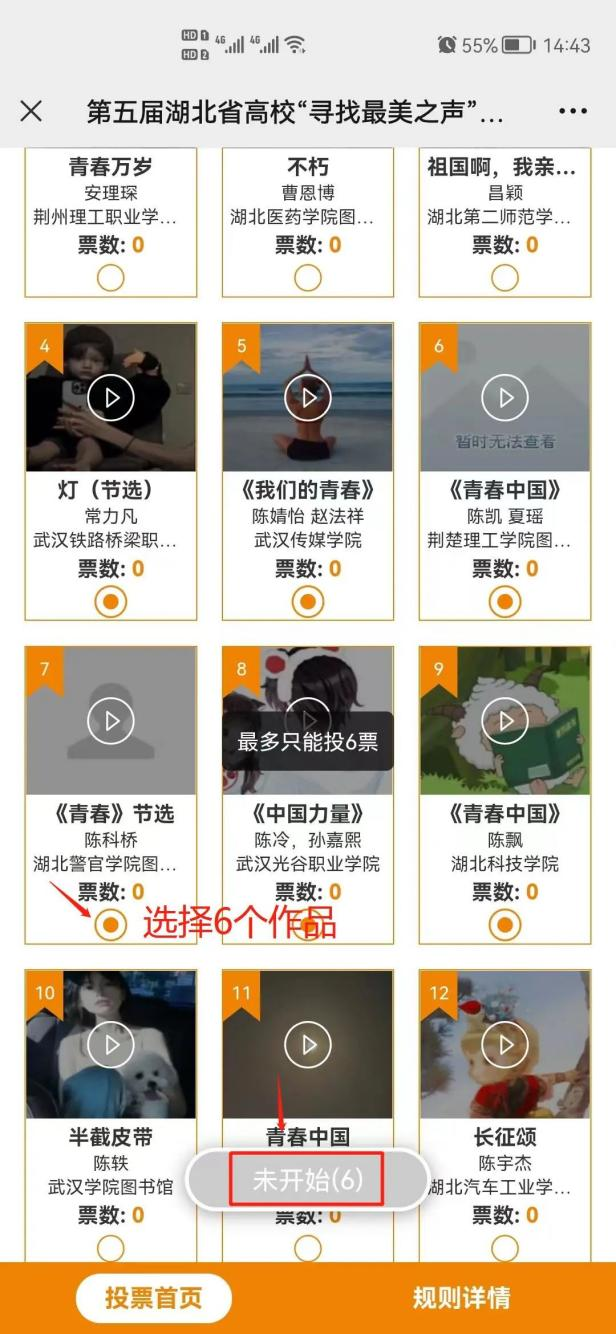Toggle vote for 陈飘's 《青春中国》

point(505,925)
